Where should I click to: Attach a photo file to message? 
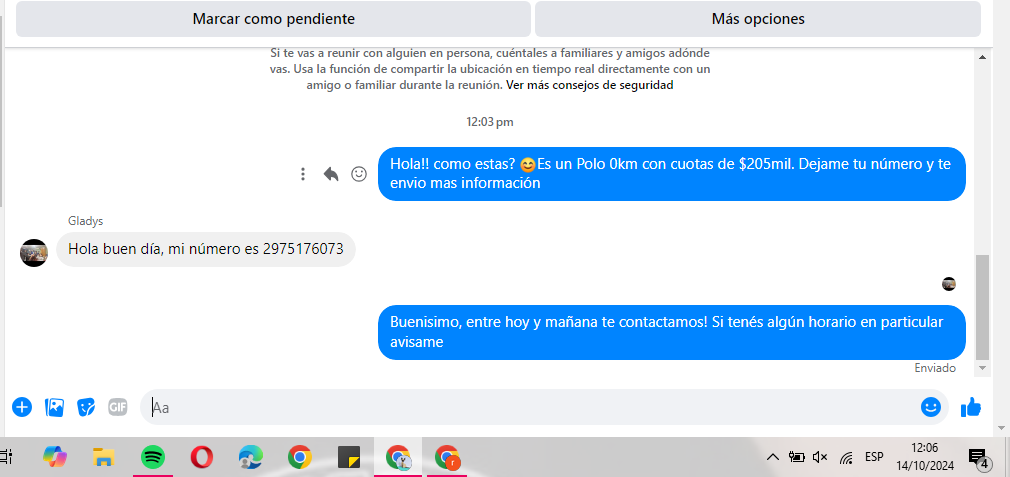pyautogui.click(x=55, y=407)
